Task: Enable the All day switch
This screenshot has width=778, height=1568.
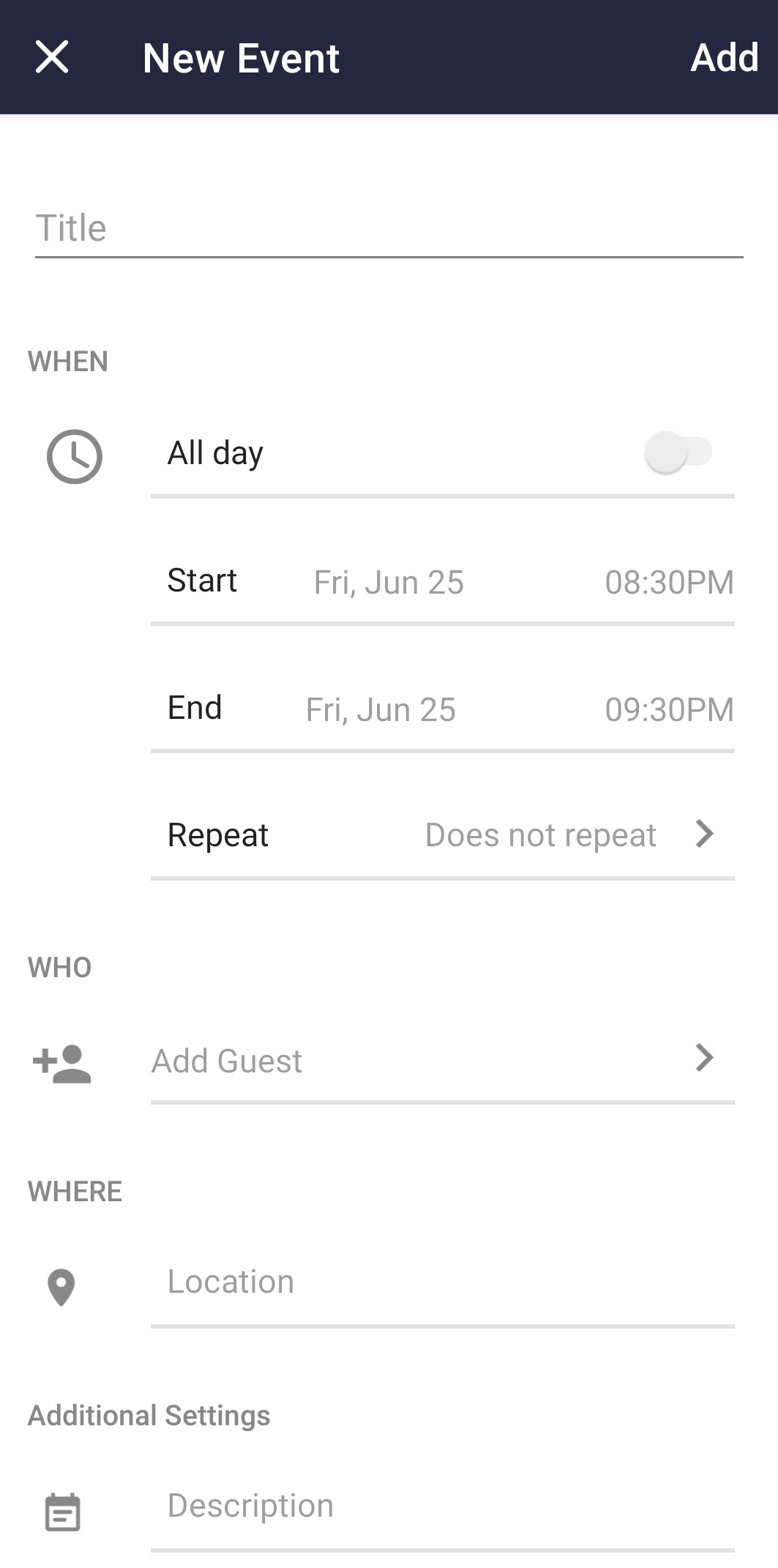Action: [678, 452]
